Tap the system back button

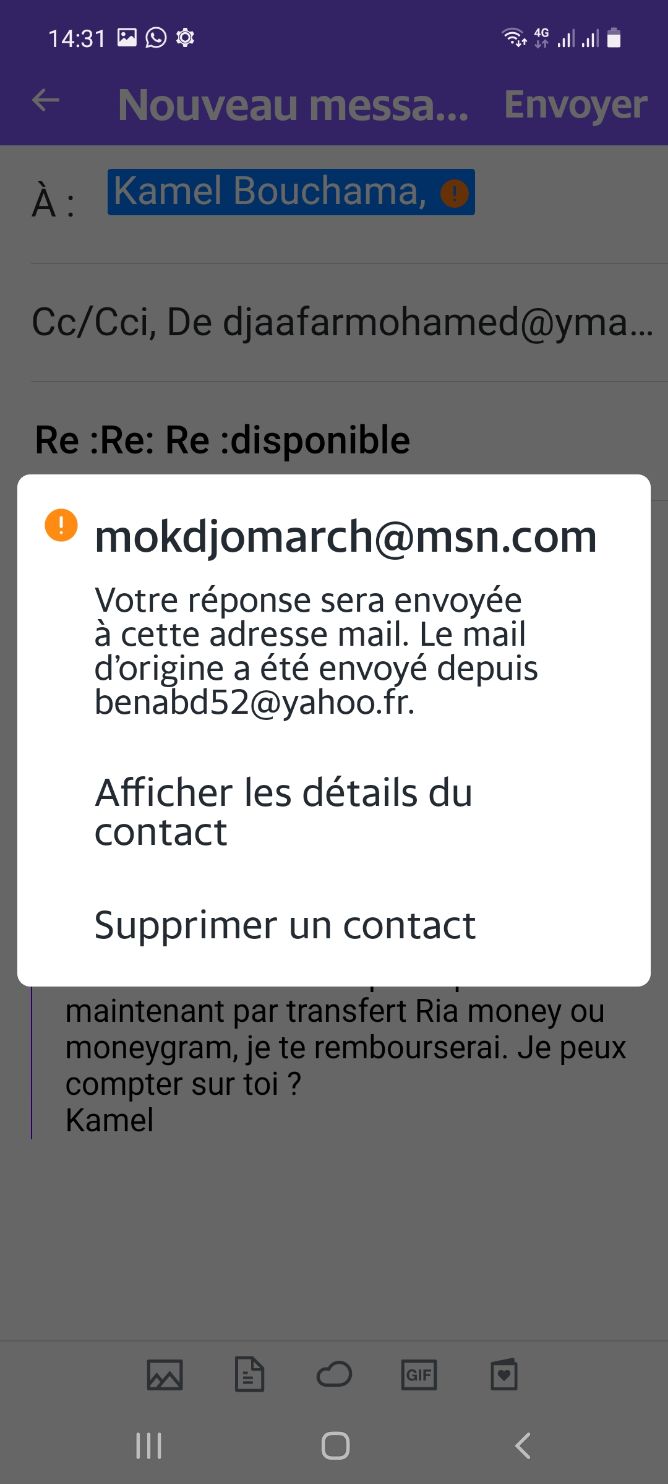click(x=522, y=1445)
